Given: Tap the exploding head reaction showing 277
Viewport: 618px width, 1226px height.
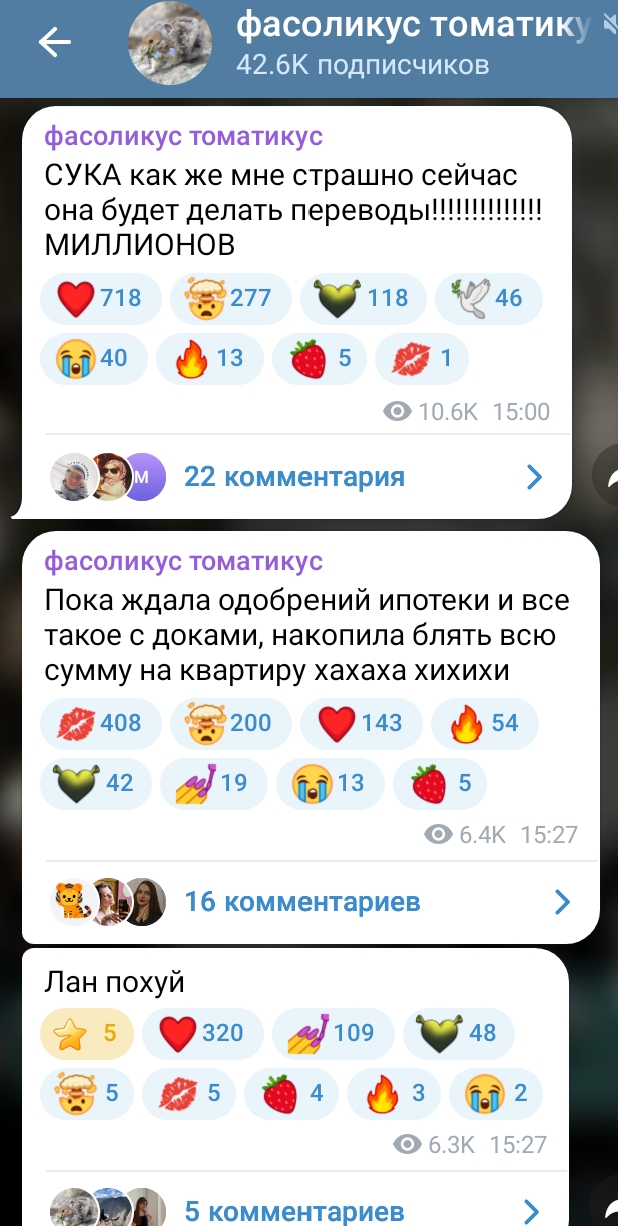Looking at the screenshot, I should pyautogui.click(x=229, y=297).
